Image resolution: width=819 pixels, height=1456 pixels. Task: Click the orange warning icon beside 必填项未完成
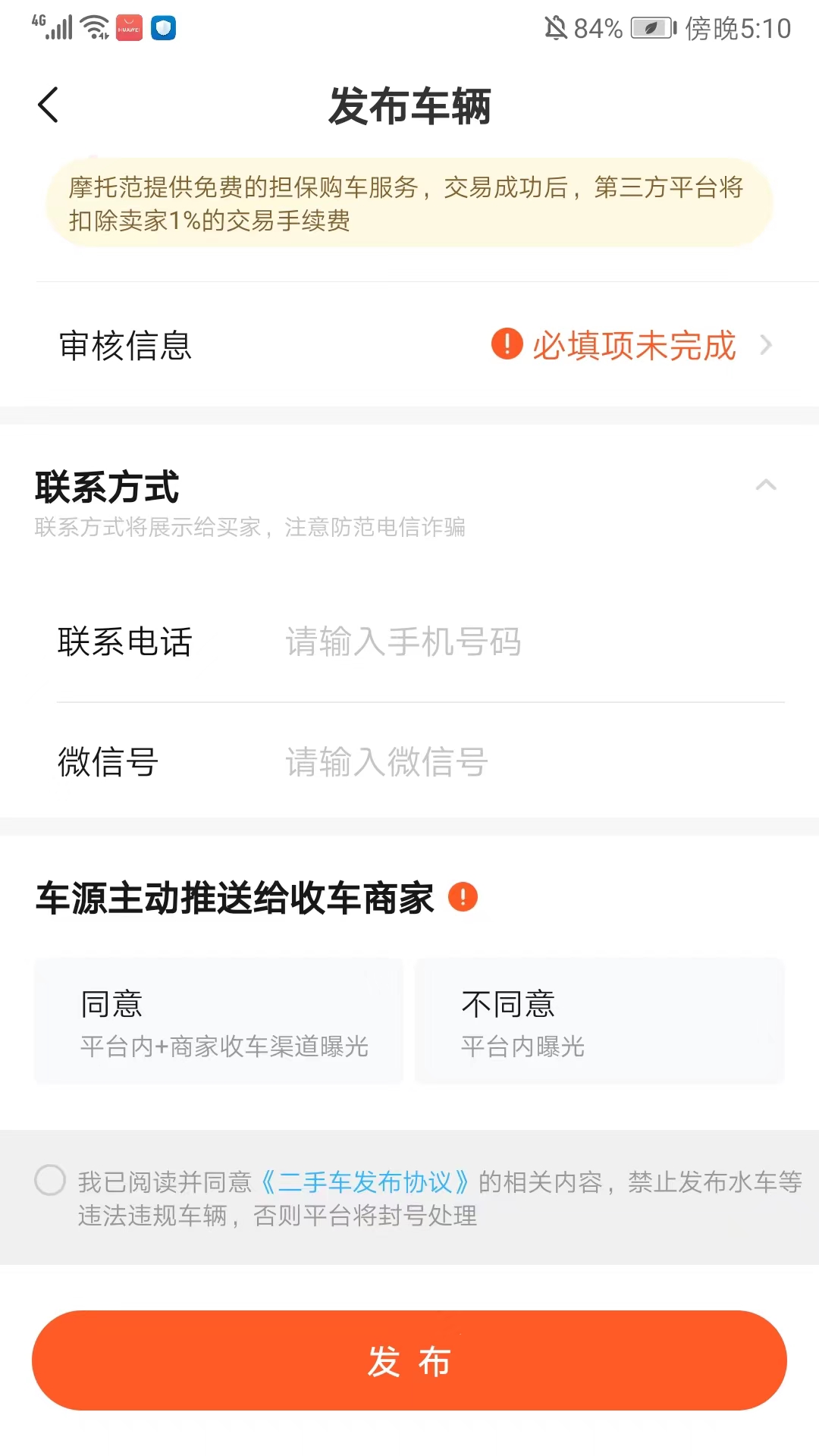coord(507,346)
